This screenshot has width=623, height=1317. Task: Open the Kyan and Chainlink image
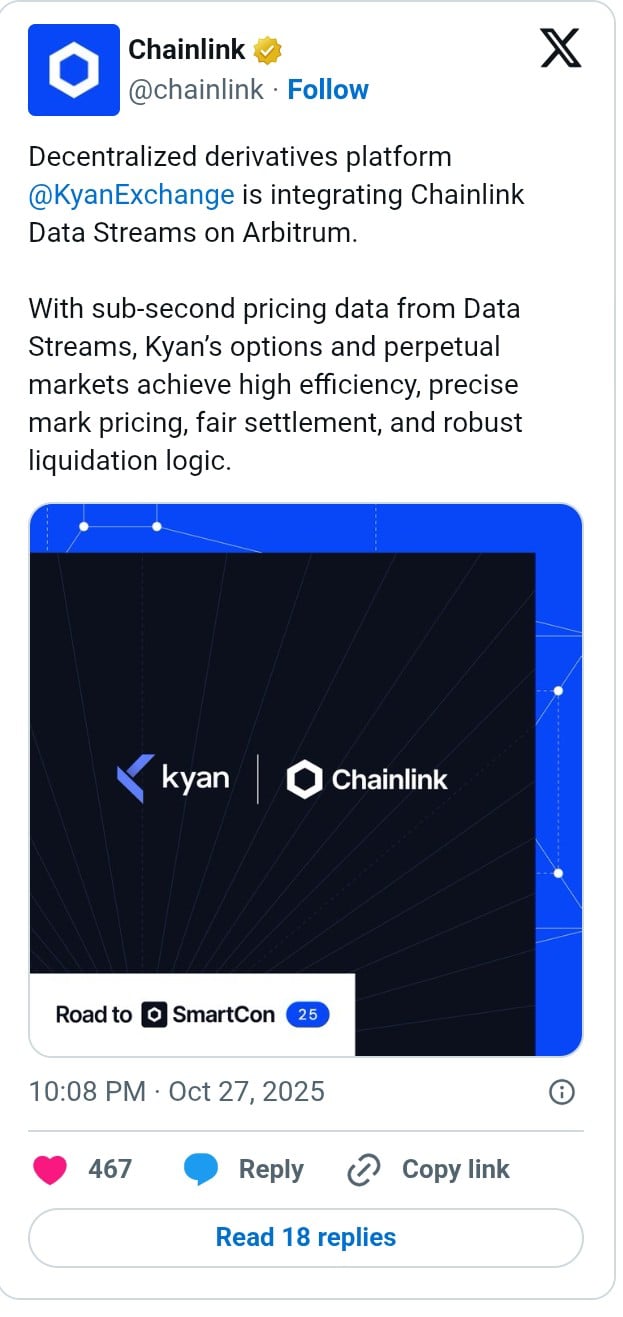[x=305, y=779]
